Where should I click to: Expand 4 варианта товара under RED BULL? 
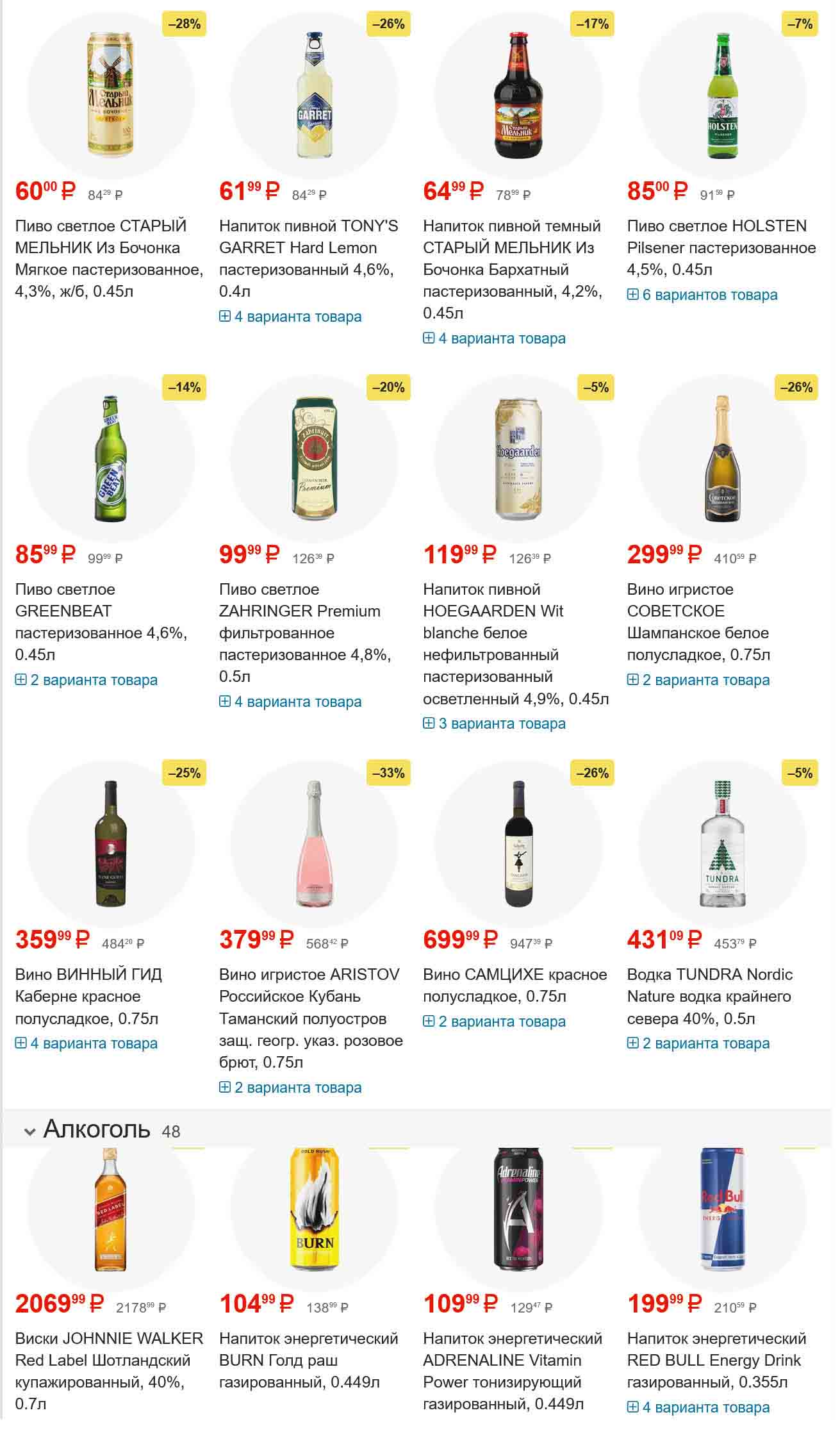(698, 1407)
